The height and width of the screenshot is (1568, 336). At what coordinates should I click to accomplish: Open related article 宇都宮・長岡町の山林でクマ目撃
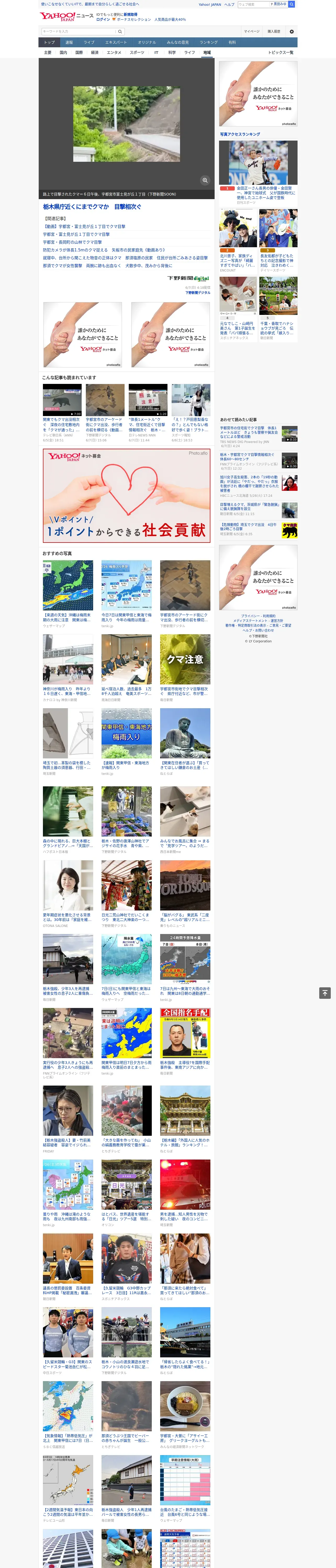pos(72,242)
